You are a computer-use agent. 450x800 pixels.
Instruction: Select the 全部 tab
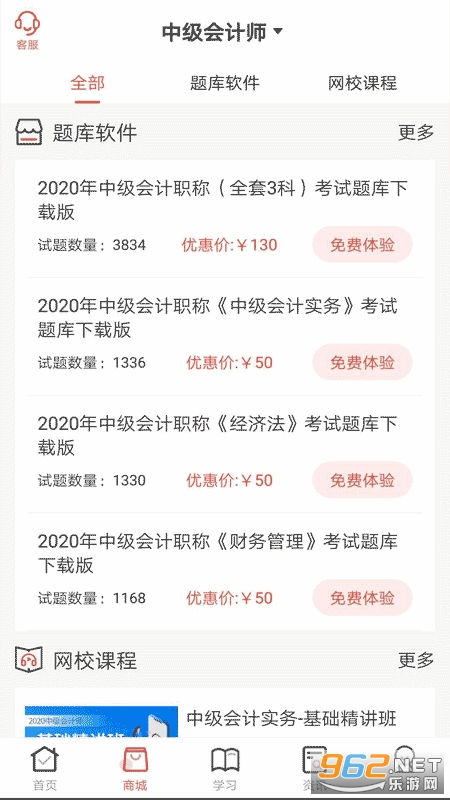coord(87,83)
